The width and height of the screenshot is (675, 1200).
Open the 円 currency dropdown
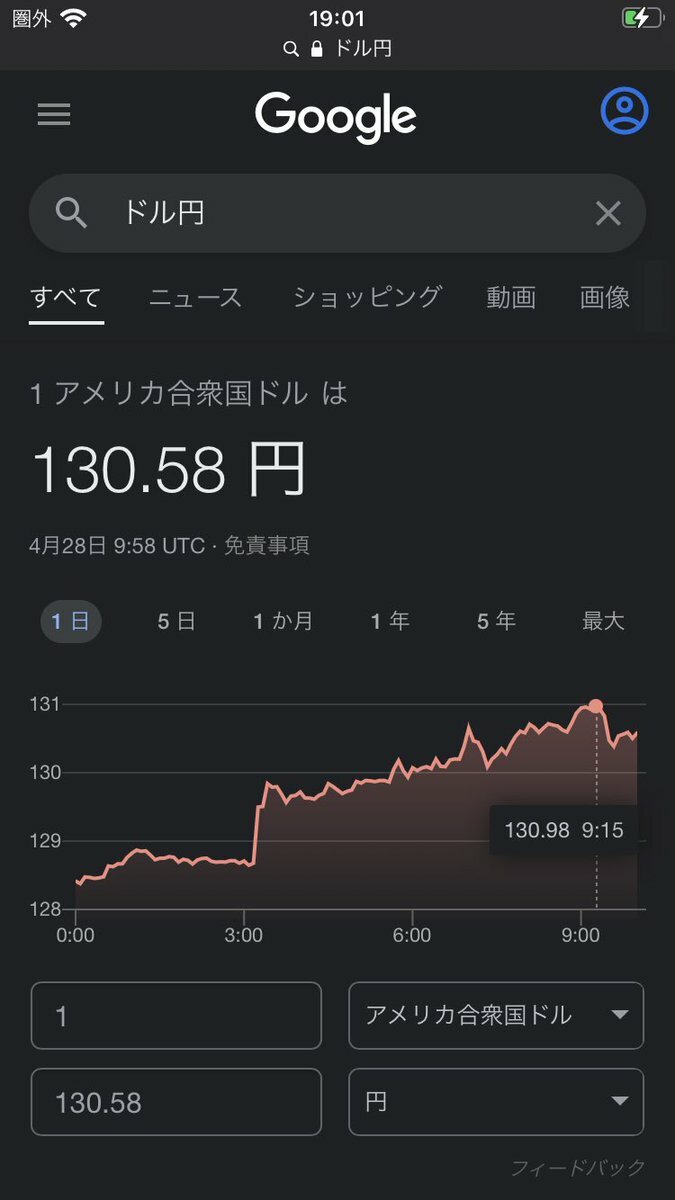pyautogui.click(x=496, y=1102)
